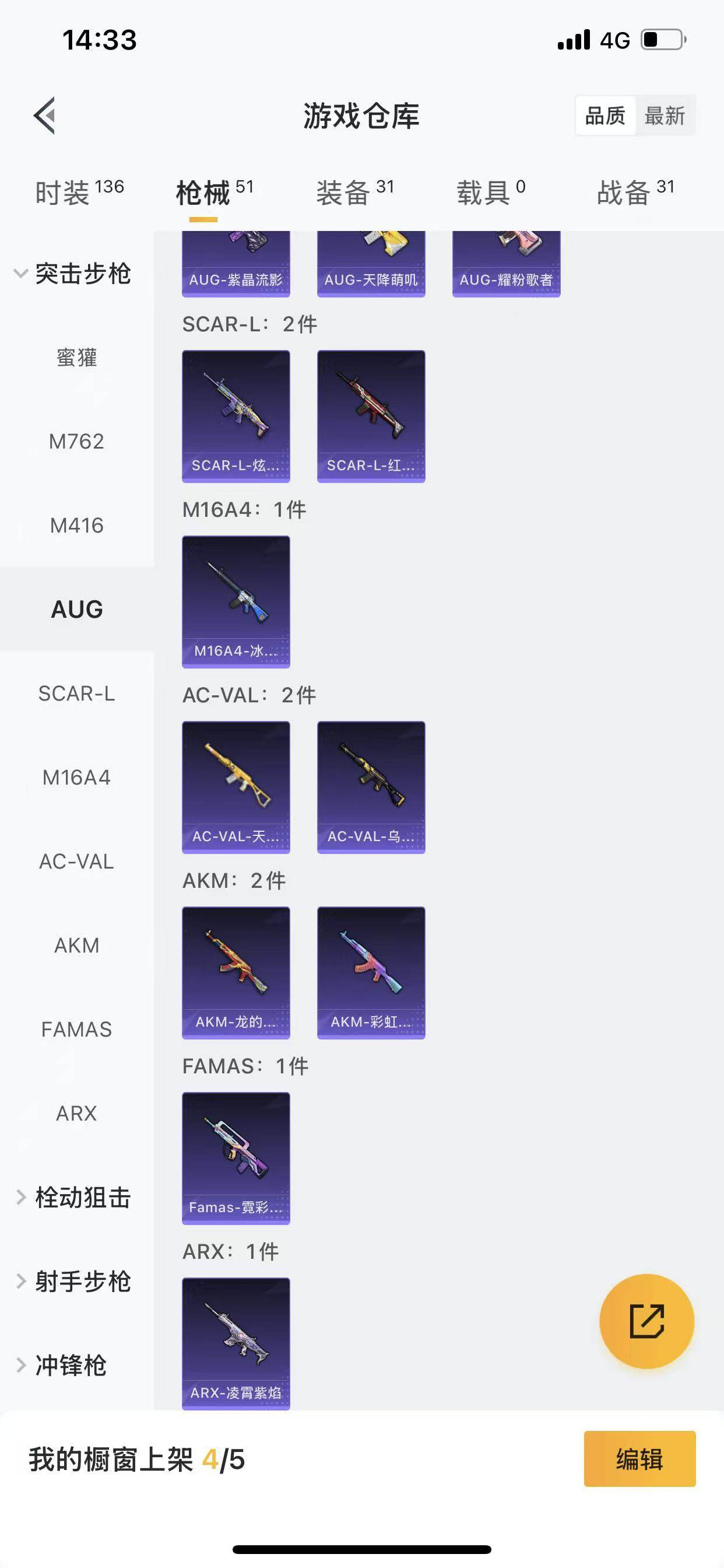Select M762 in the sidebar
Image resolution: width=724 pixels, height=1568 pixels.
77,442
